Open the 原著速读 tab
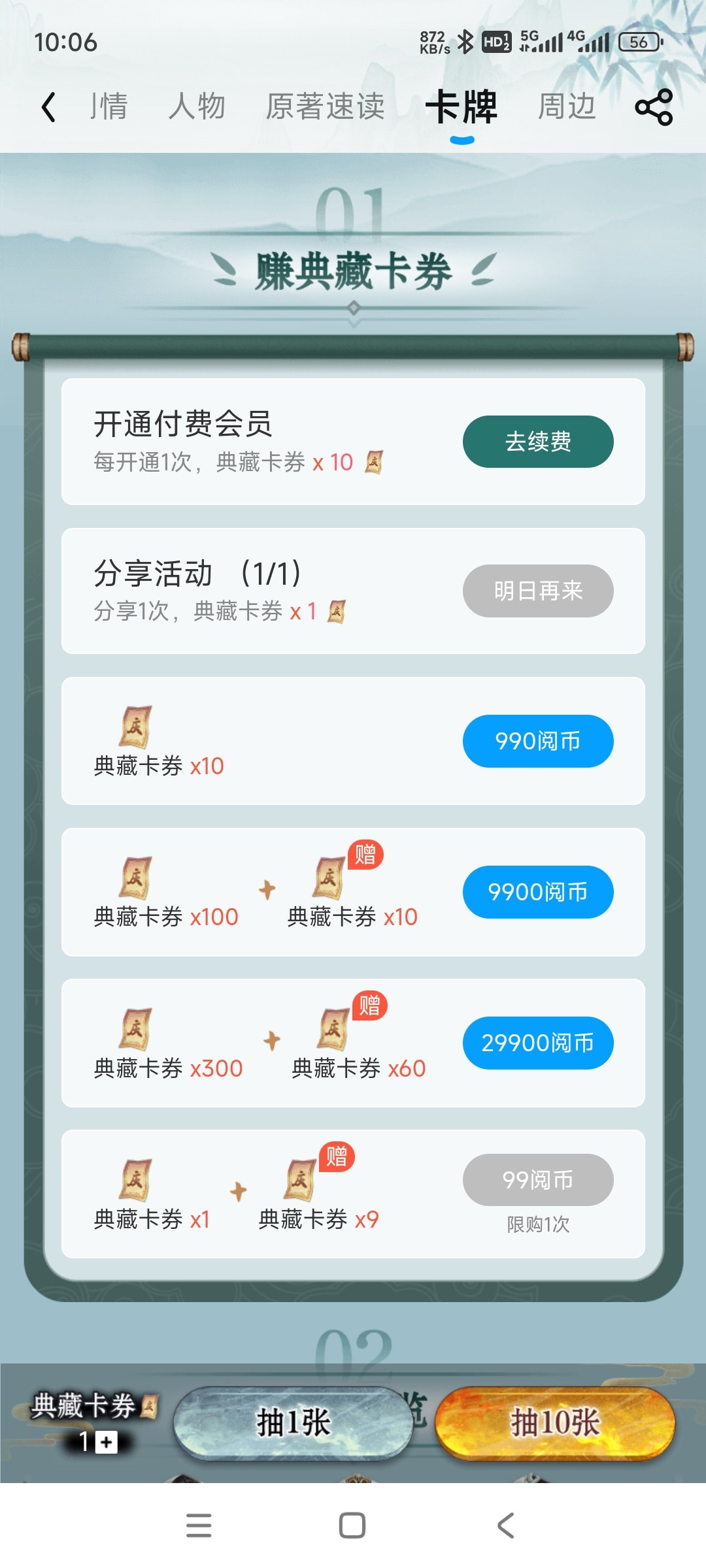The height and width of the screenshot is (1568, 706). click(326, 106)
